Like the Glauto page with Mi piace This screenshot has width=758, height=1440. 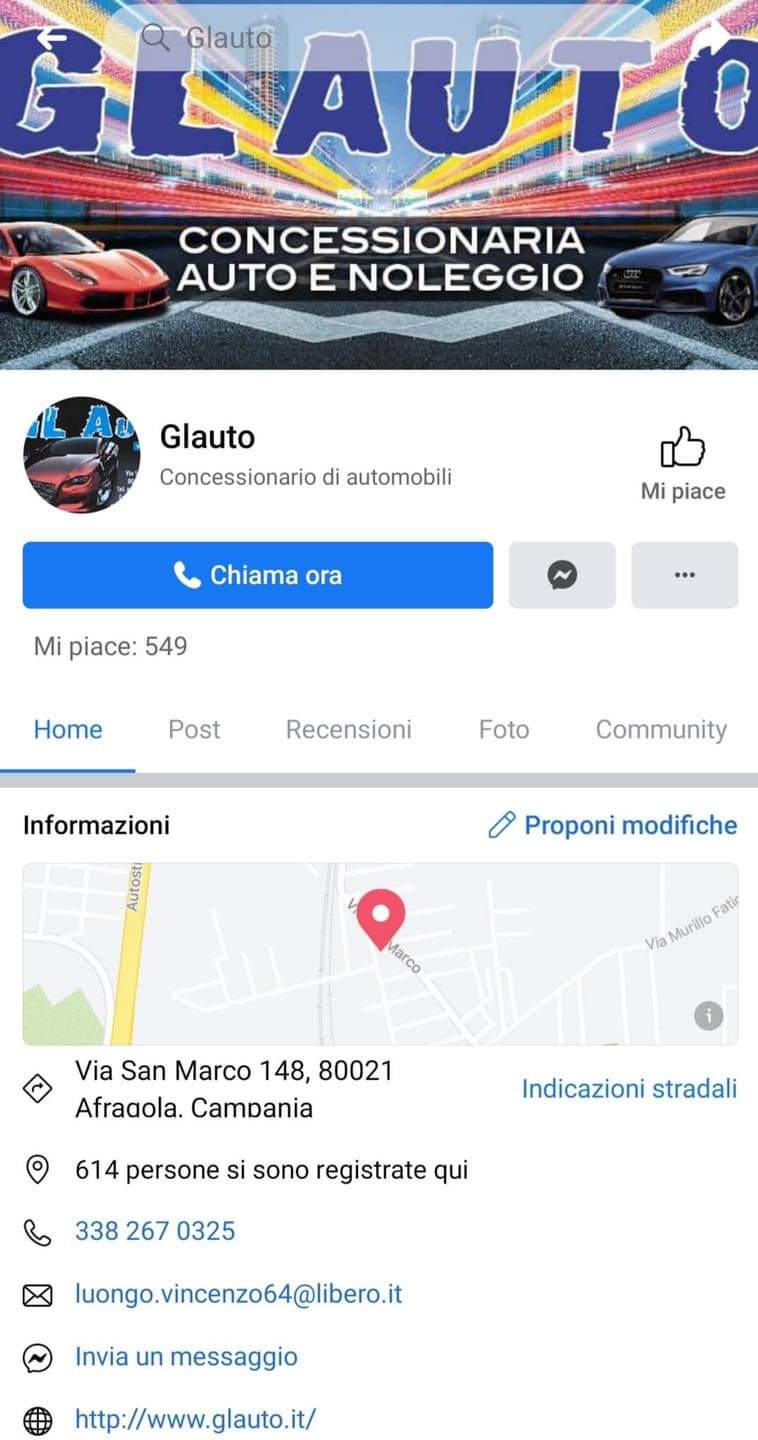coord(683,462)
